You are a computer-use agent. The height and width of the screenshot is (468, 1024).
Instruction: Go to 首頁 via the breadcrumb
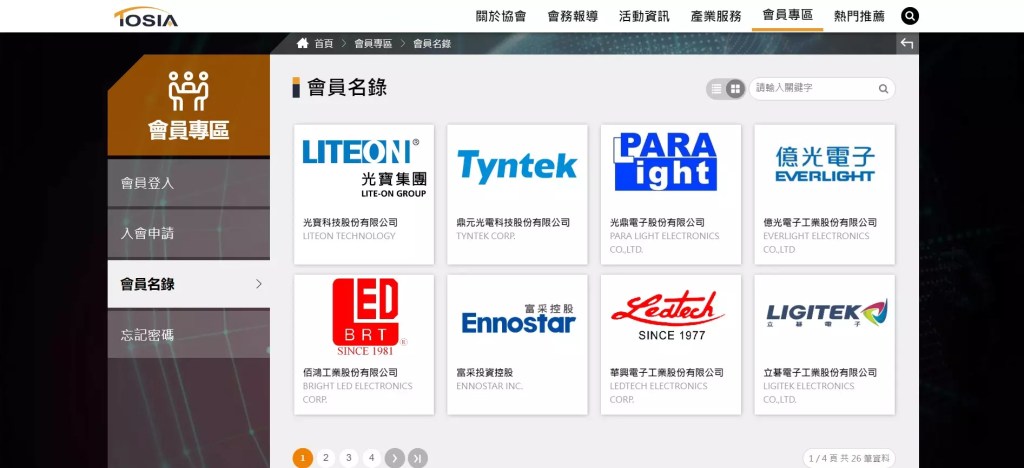click(323, 44)
